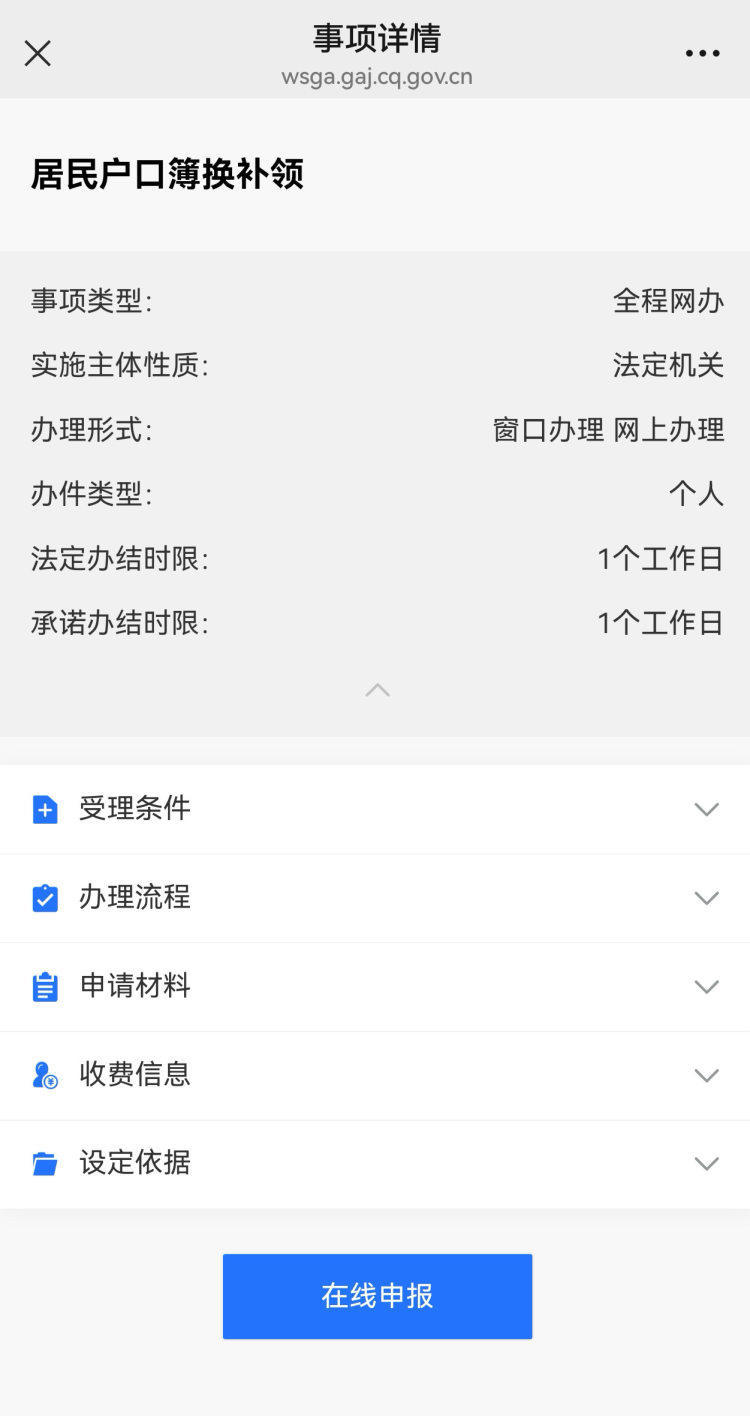Tap the 在线申报 button
Screen dimensions: 750x1416
(x=377, y=1296)
